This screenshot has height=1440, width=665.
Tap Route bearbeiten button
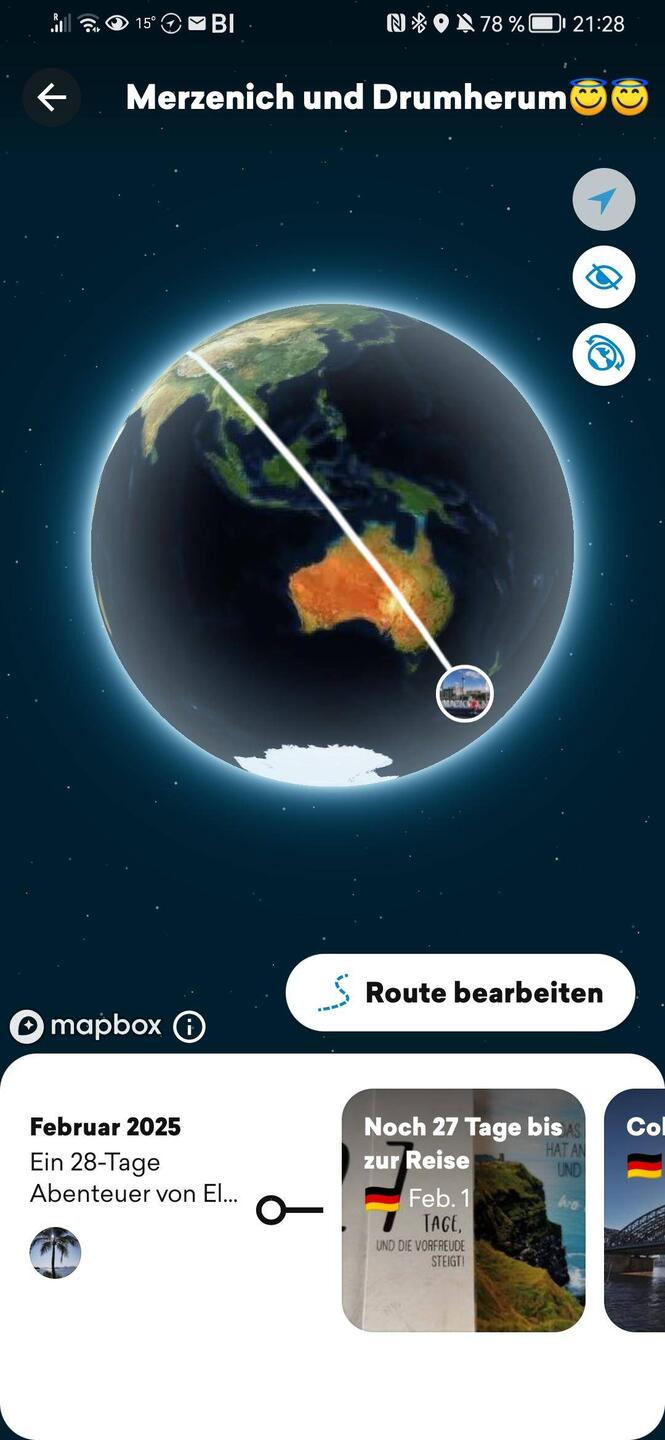coord(460,992)
